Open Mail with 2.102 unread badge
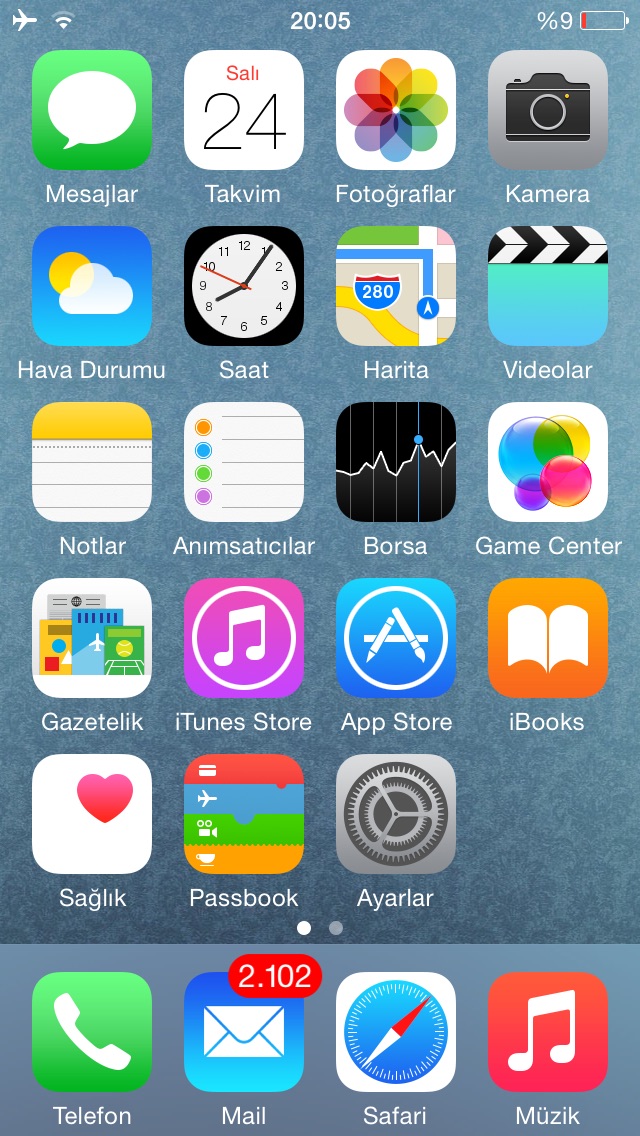This screenshot has height=1136, width=640. pyautogui.click(x=244, y=1032)
